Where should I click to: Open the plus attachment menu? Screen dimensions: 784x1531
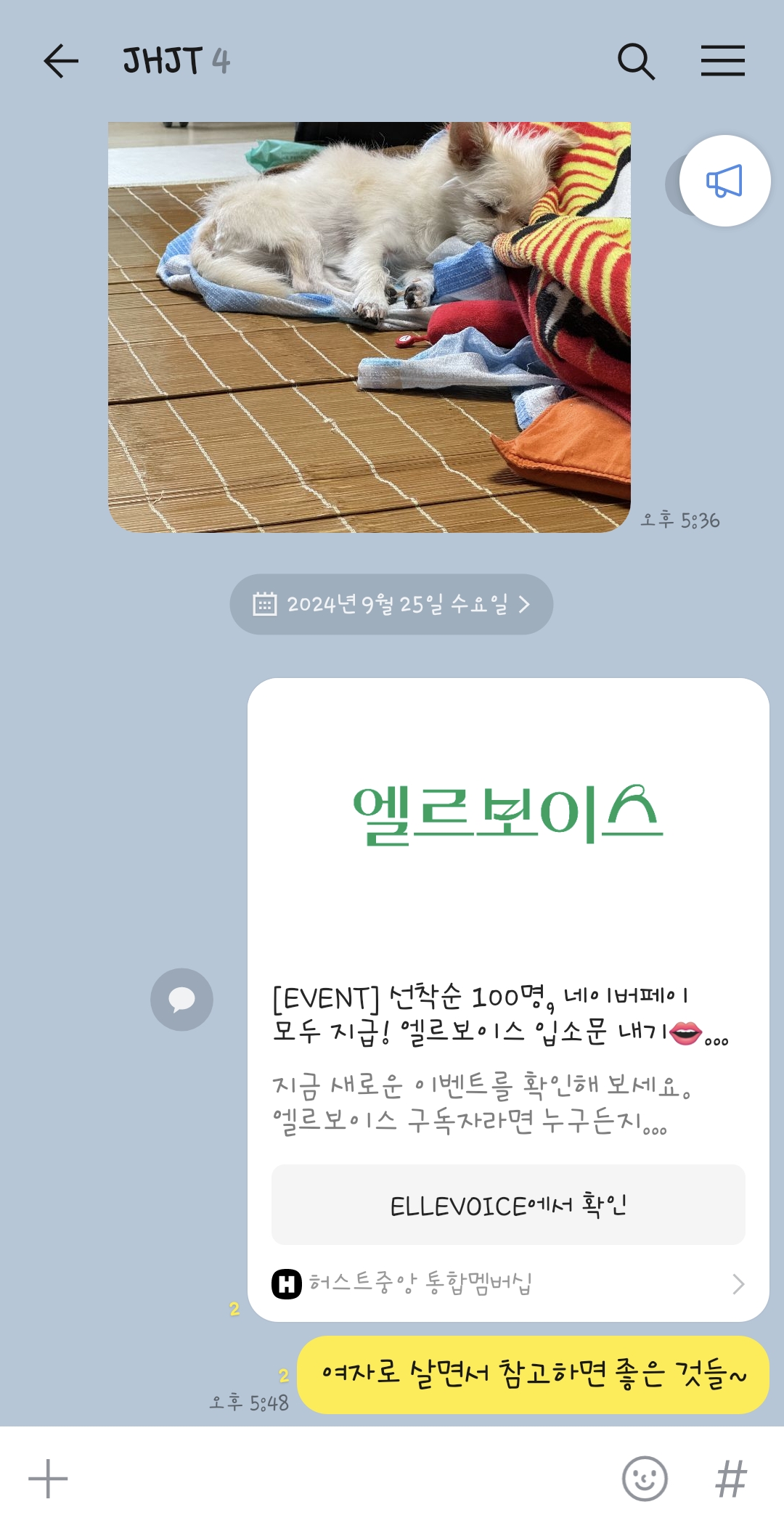[x=48, y=1479]
